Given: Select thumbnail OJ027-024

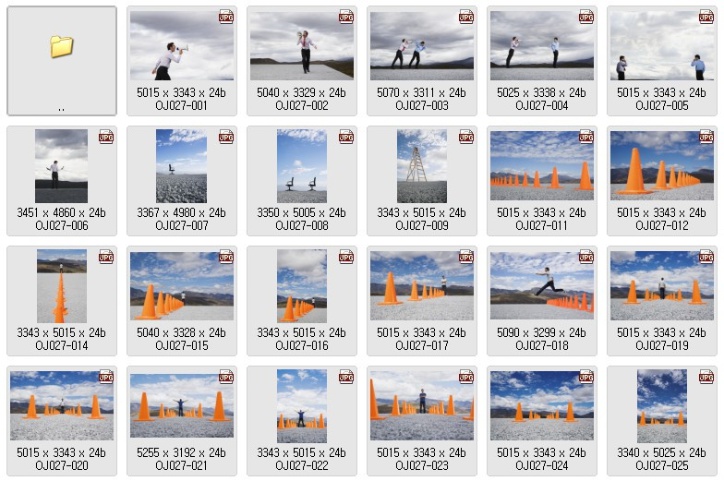Looking at the screenshot, I should [541, 405].
